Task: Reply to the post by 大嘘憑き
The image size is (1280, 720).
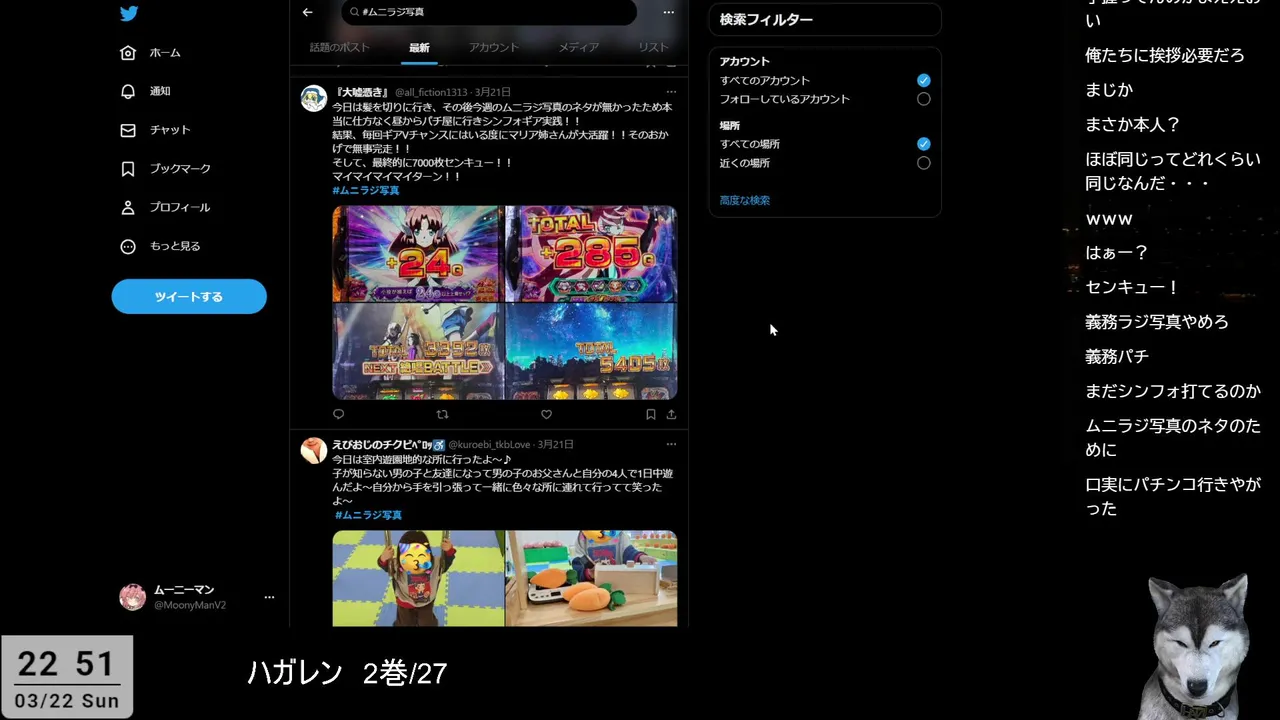Action: coord(338,414)
